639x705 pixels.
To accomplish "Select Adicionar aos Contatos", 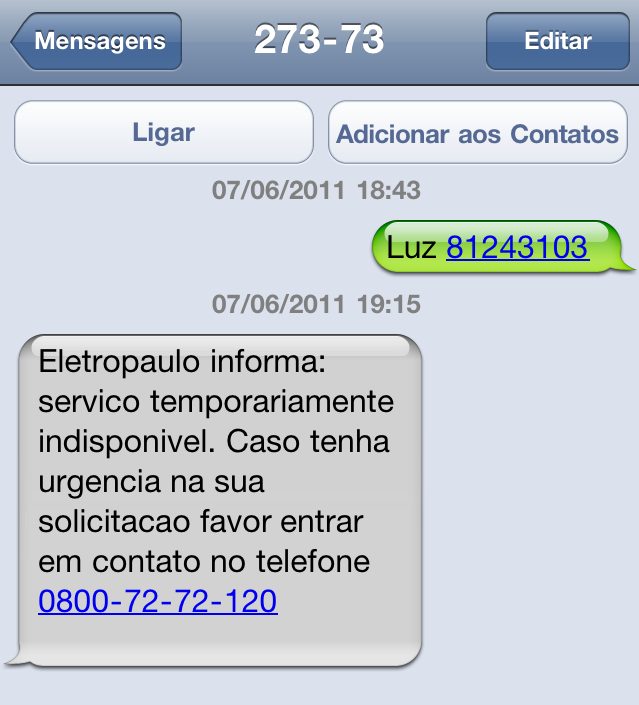I will point(477,133).
